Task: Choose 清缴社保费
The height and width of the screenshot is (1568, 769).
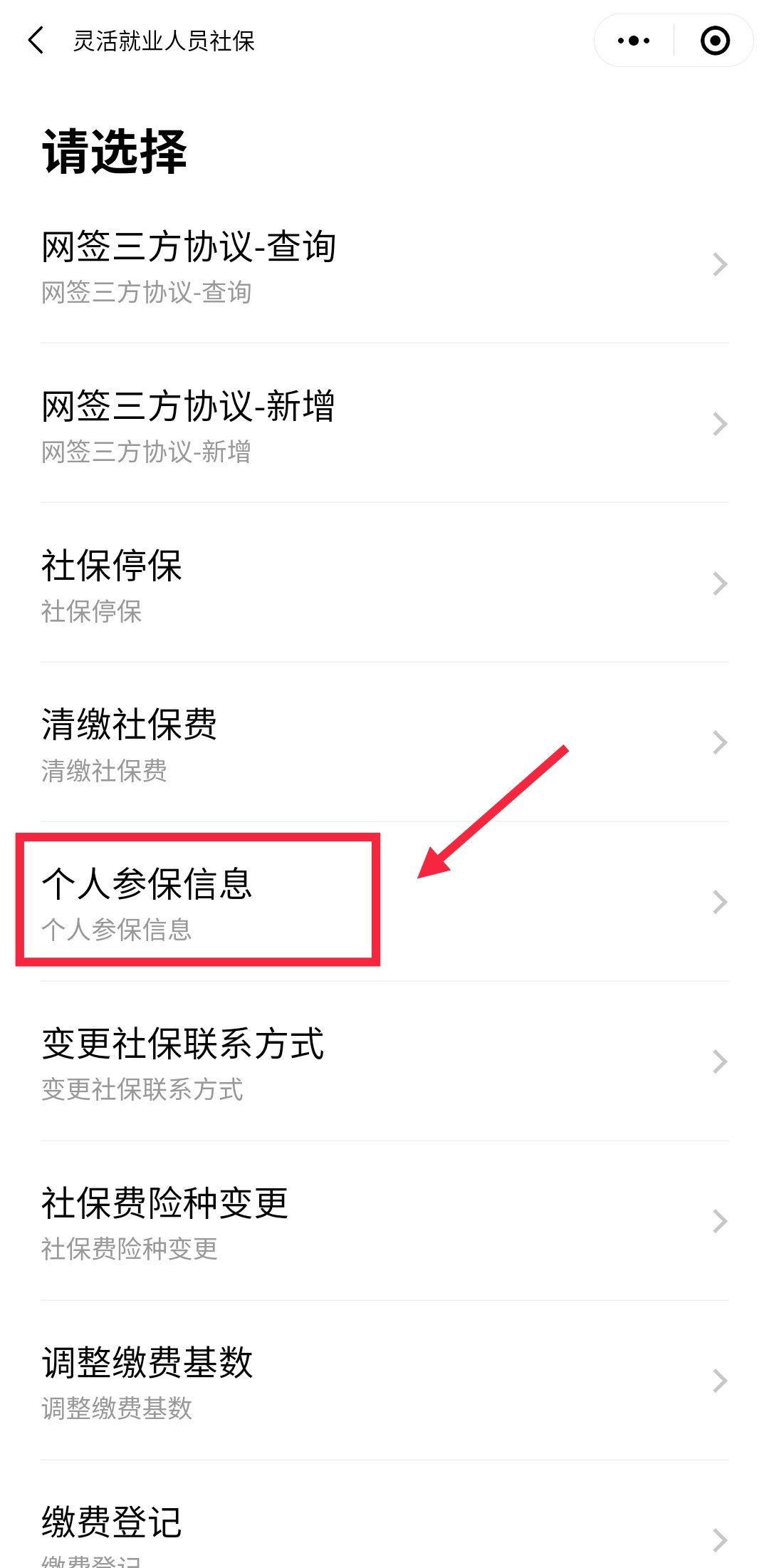Action: point(384,744)
